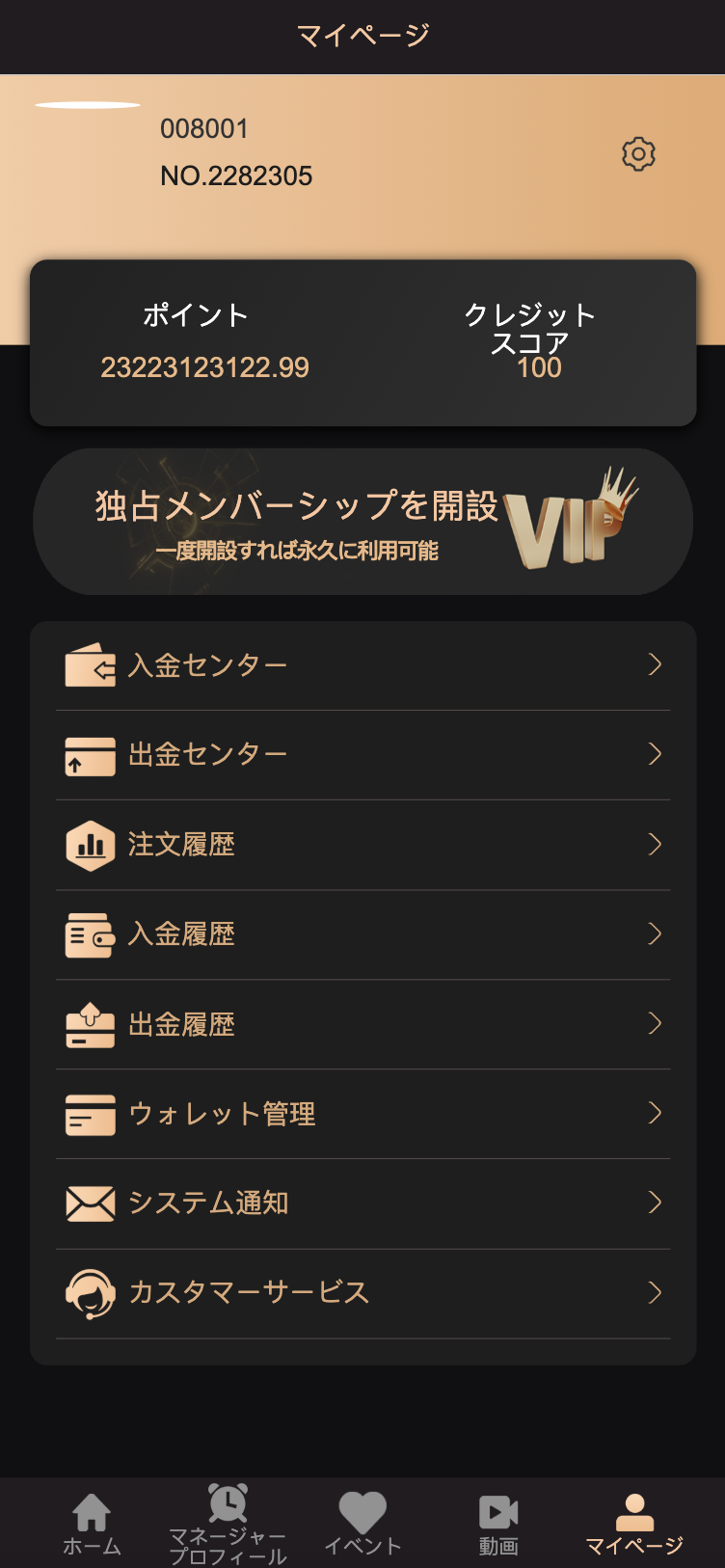Select the マイページ tab in bottom navigation
Image resolution: width=725 pixels, height=1568 pixels.
pos(634,1524)
